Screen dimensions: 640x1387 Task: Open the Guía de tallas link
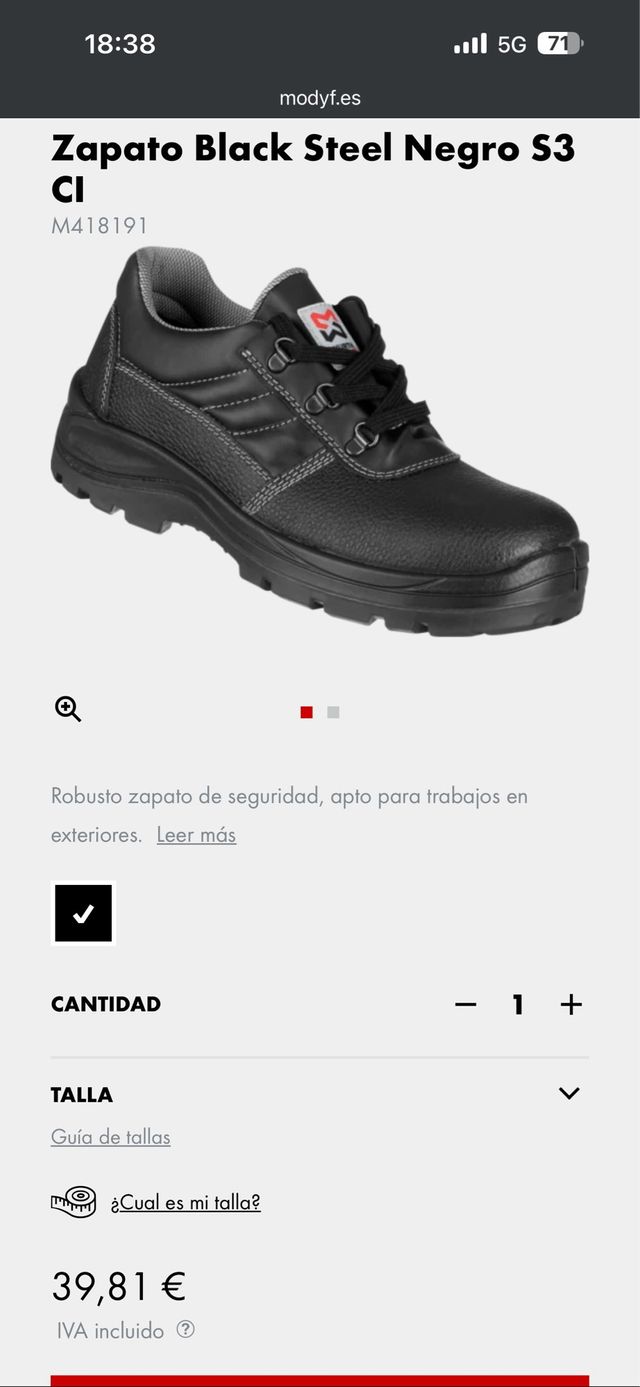pos(111,1137)
